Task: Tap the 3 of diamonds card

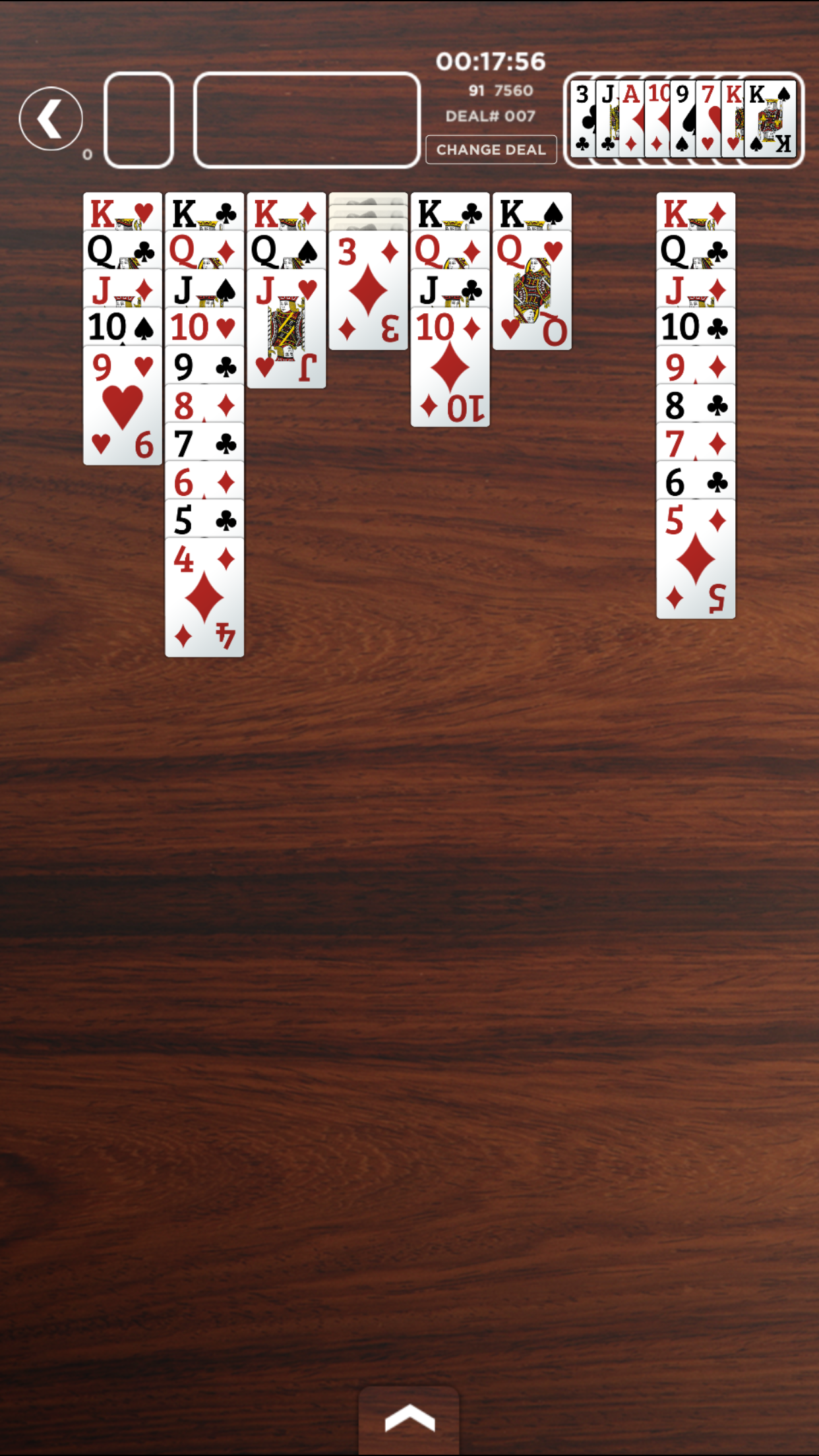Action: tap(368, 290)
